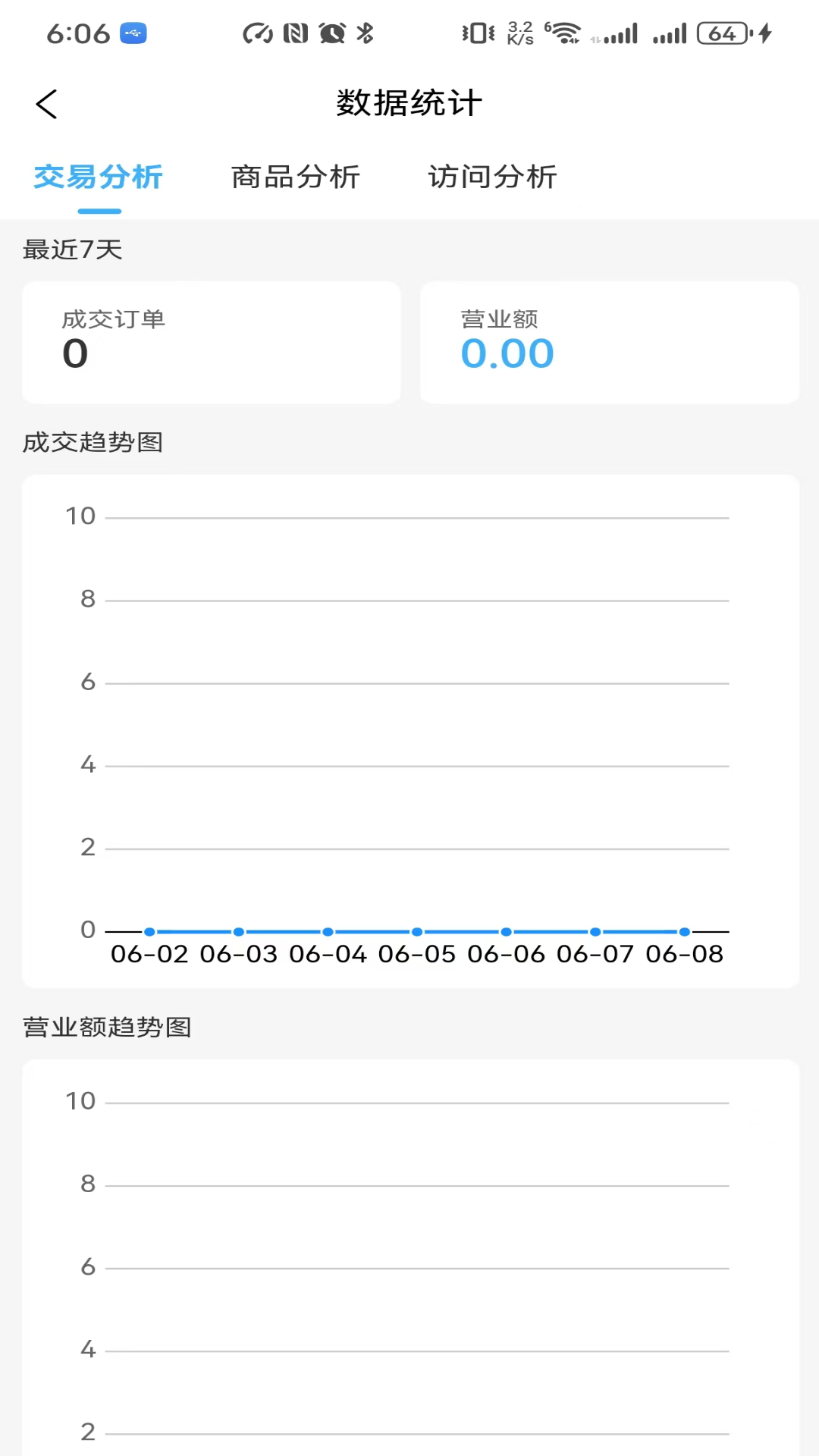
Task: Tap the 数据统计 page title
Action: [409, 103]
